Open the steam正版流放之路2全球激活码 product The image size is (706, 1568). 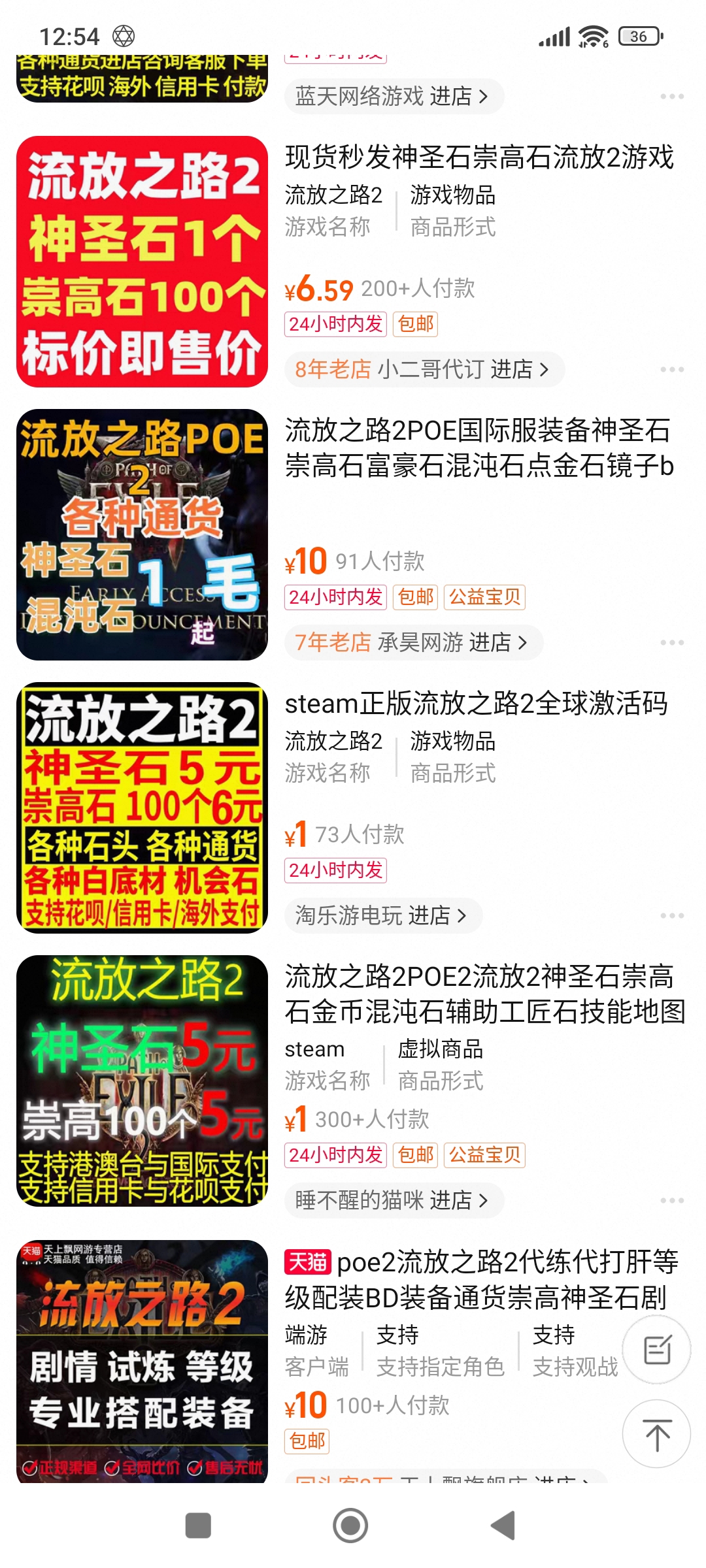(476, 704)
